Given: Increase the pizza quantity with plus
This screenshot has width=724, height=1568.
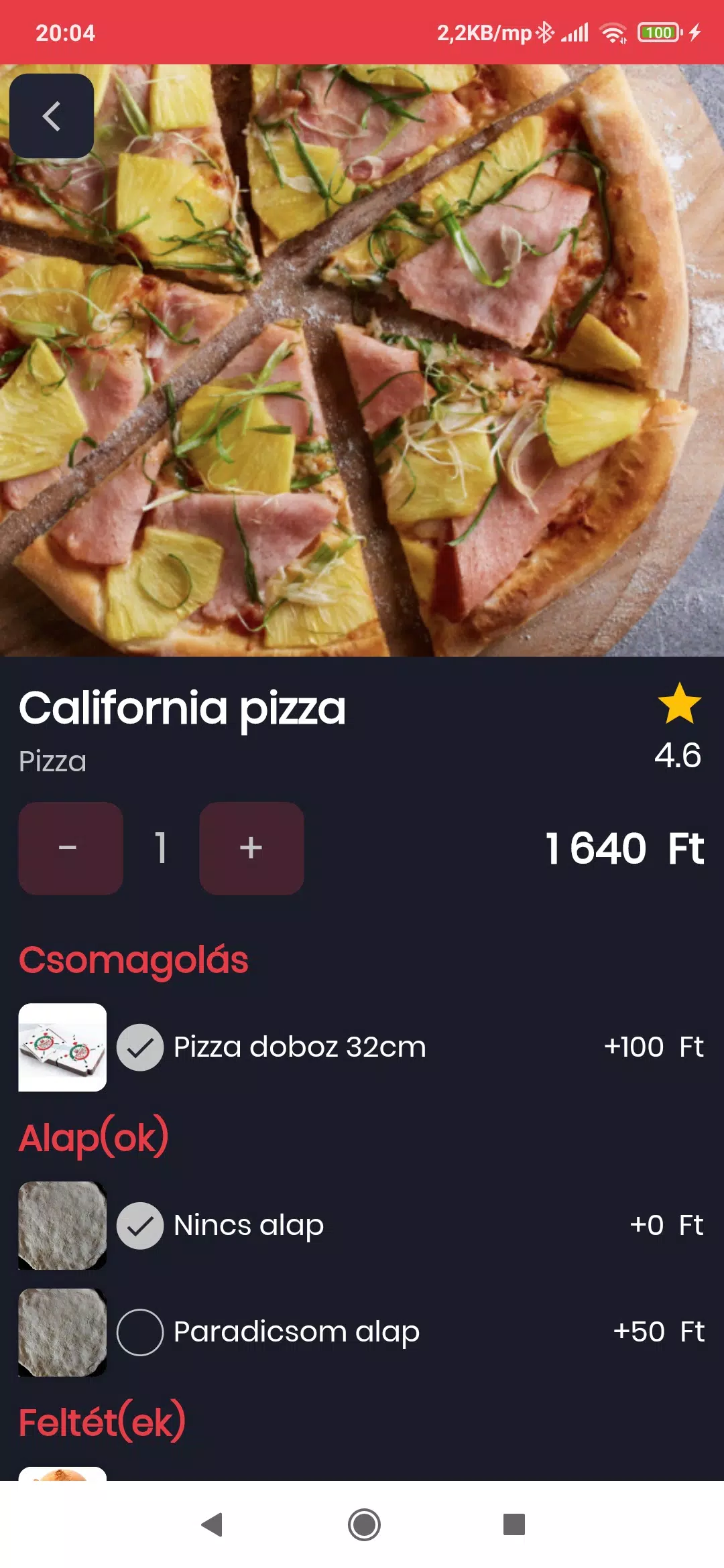Looking at the screenshot, I should [251, 848].
